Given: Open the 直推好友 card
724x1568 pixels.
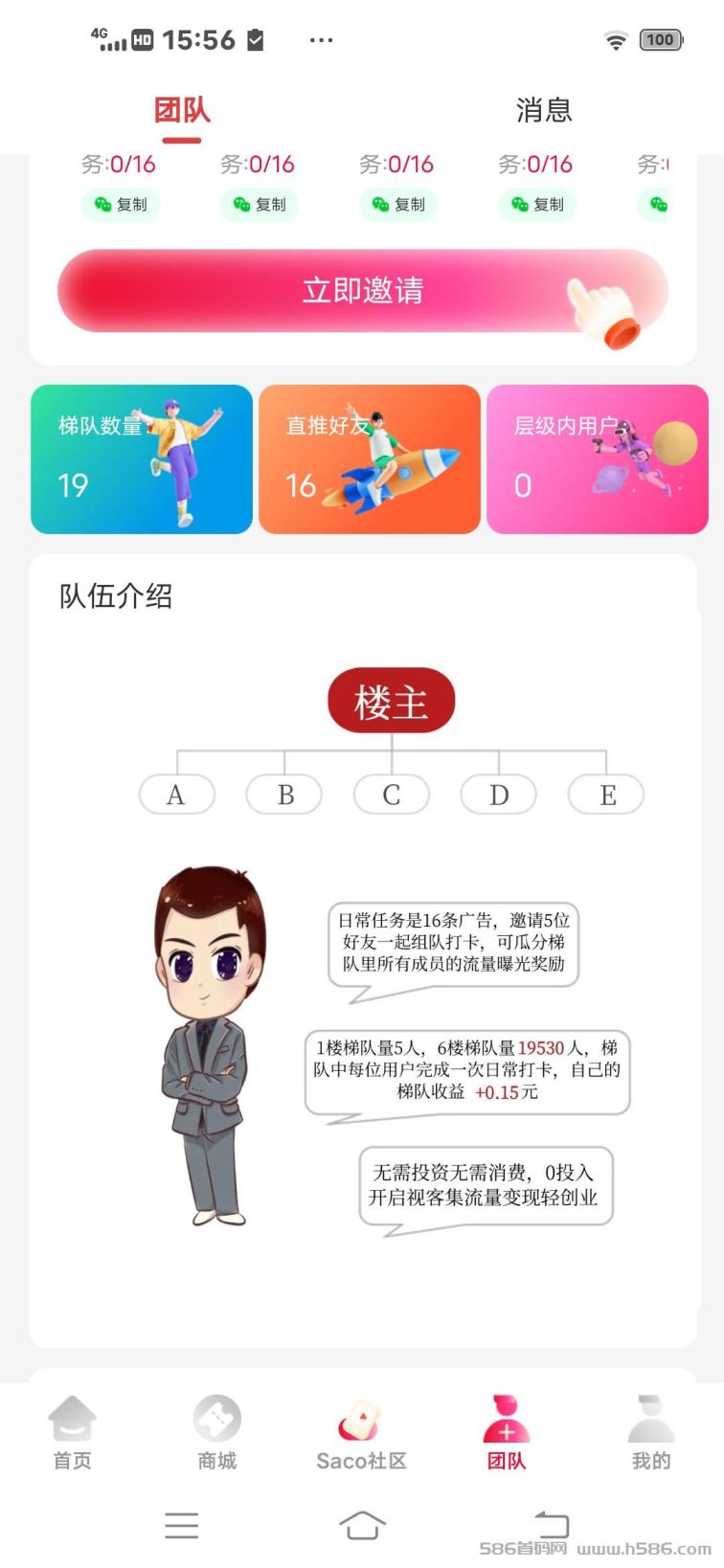Looking at the screenshot, I should (x=370, y=459).
